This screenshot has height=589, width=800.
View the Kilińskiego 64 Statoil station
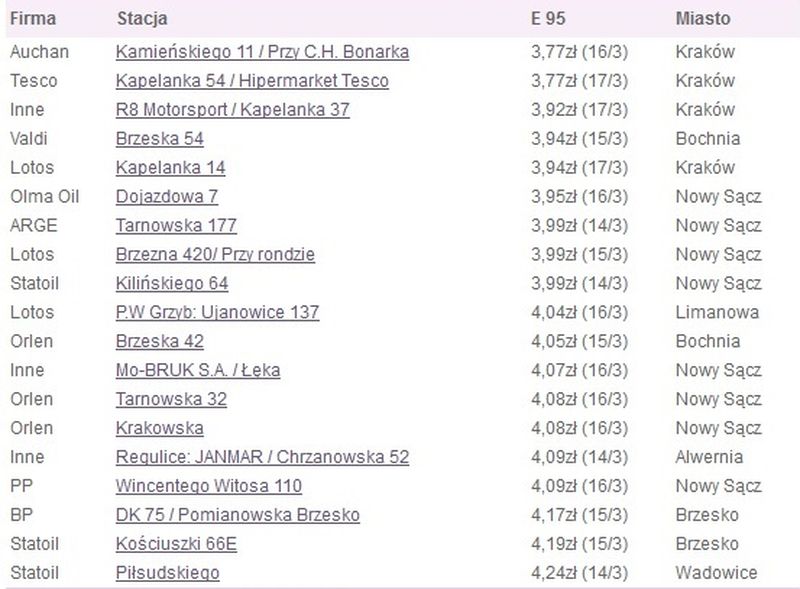click(x=172, y=284)
